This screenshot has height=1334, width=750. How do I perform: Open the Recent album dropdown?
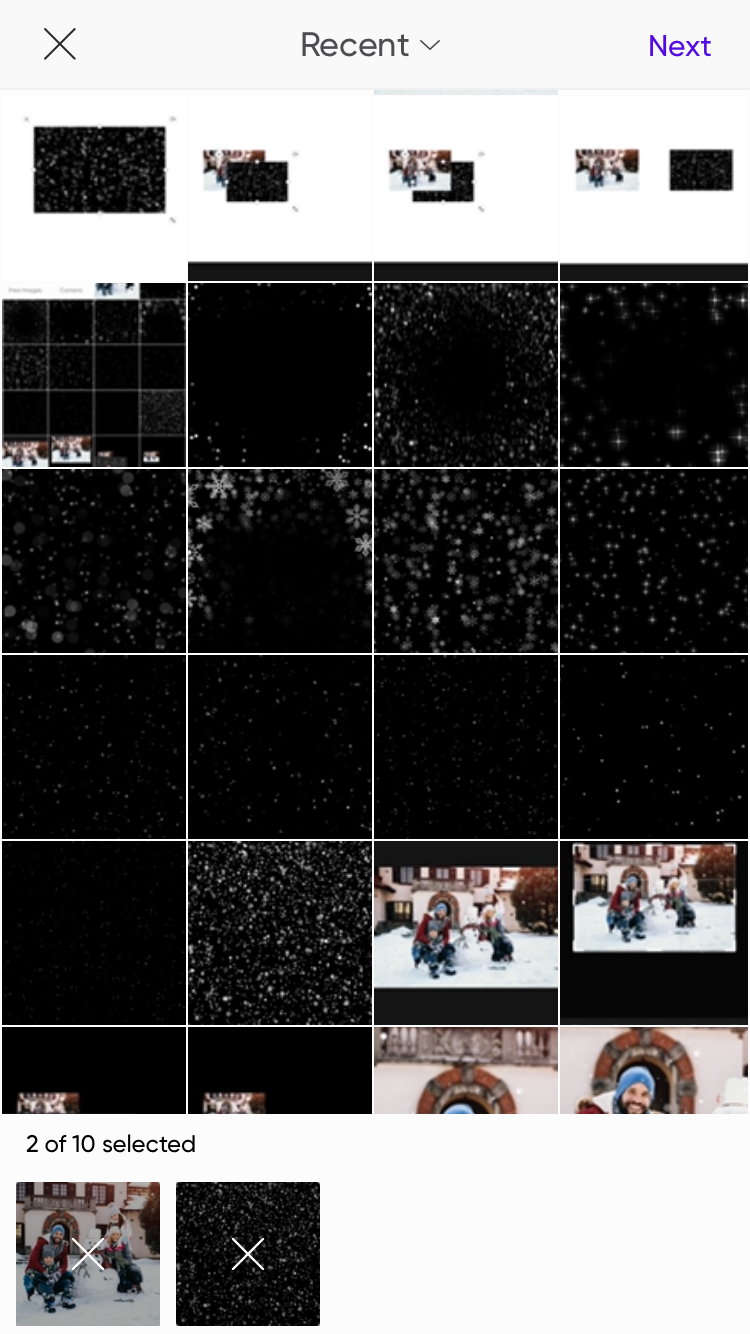(x=370, y=45)
